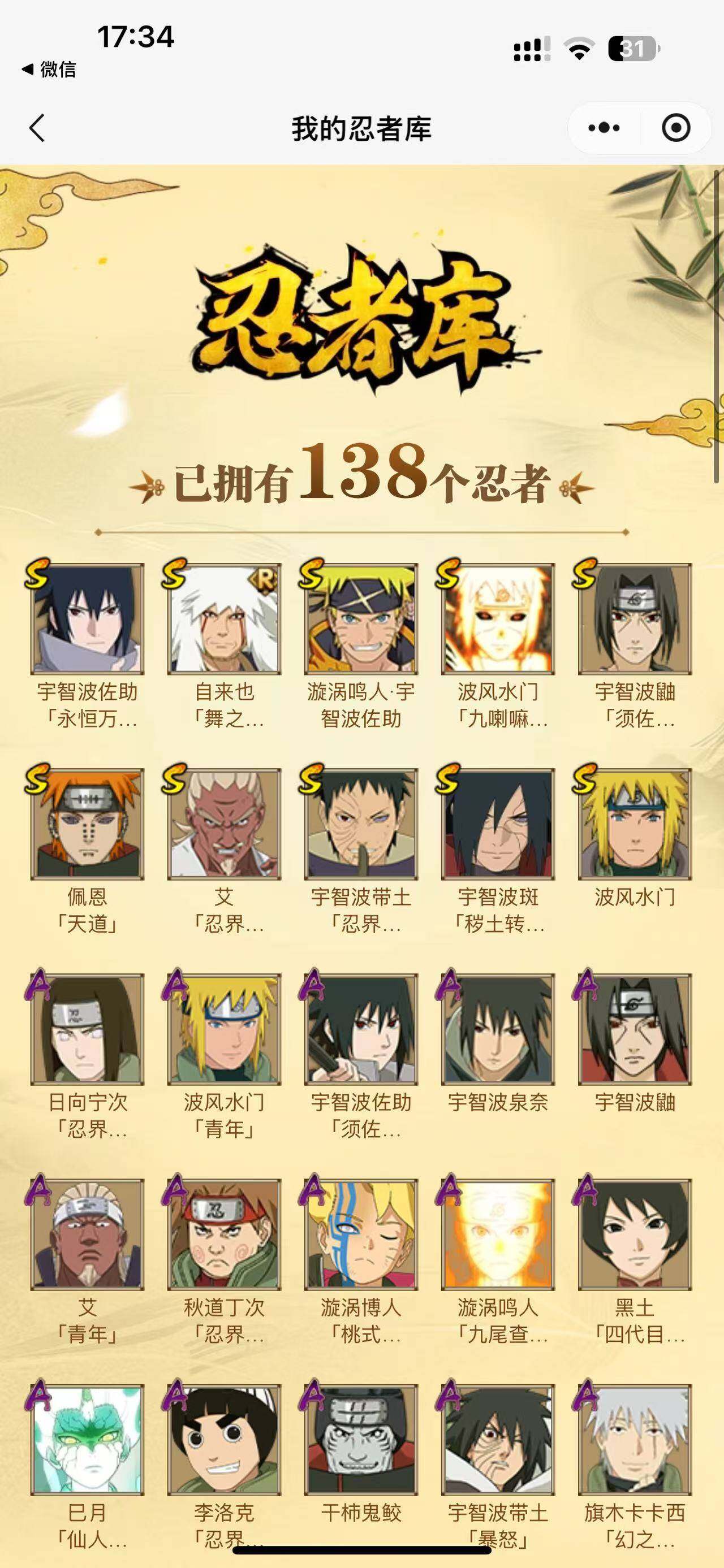
Task: Select the 漩涡鸣人·宇智波佐助 ninja tile
Action: 361,619
